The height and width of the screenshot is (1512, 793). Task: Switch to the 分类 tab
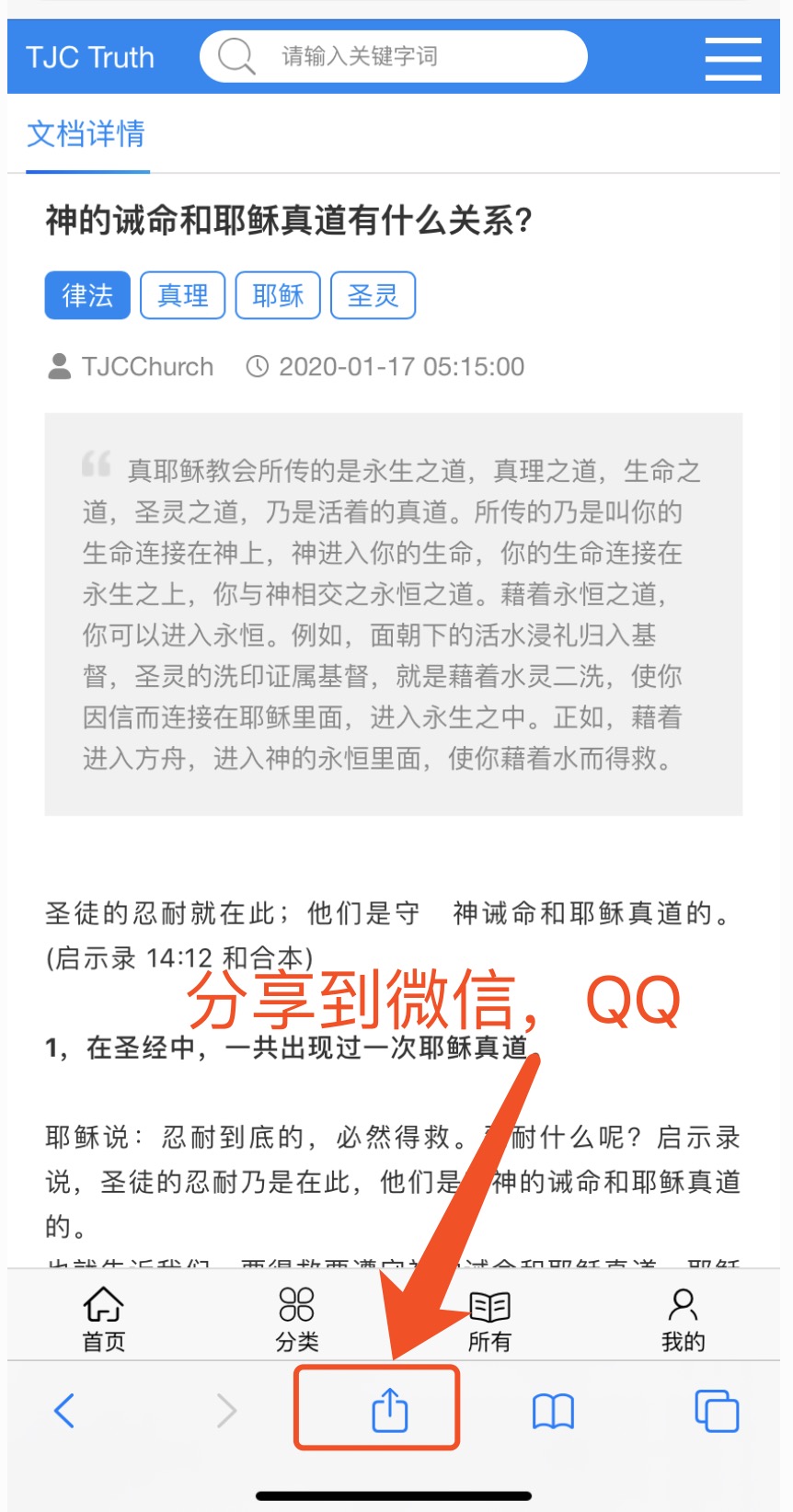click(296, 1319)
